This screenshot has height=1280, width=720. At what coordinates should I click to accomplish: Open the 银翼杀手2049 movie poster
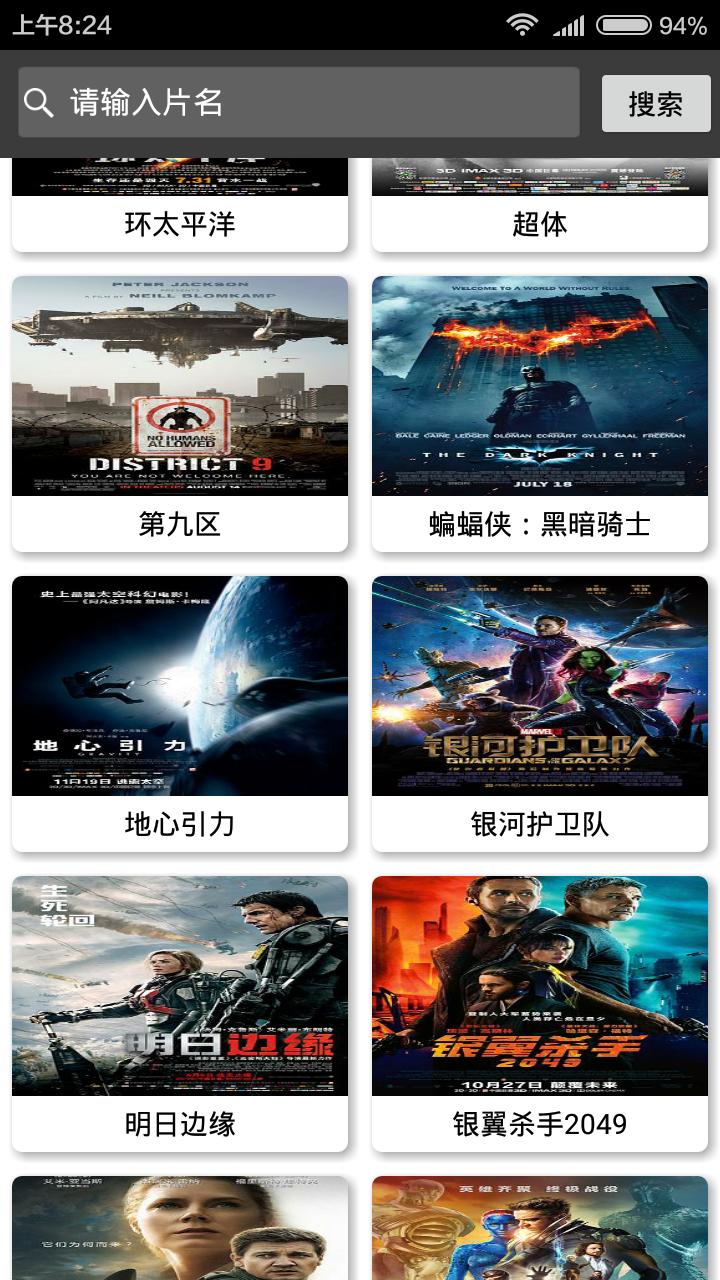click(540, 985)
